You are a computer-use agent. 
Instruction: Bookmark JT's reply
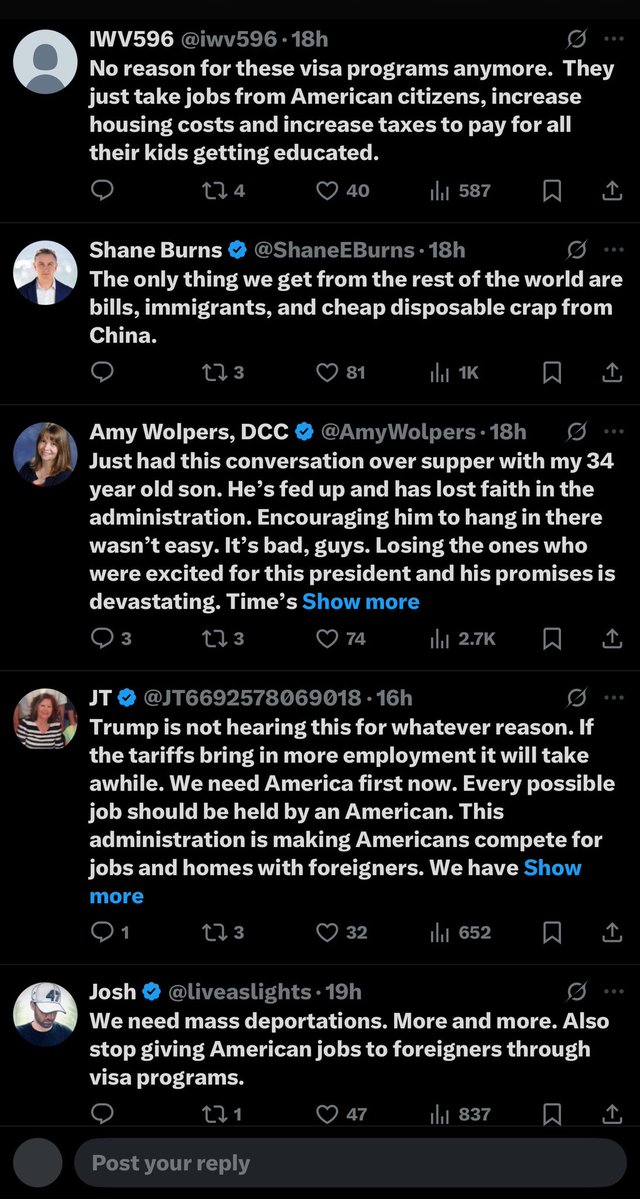pyautogui.click(x=551, y=932)
